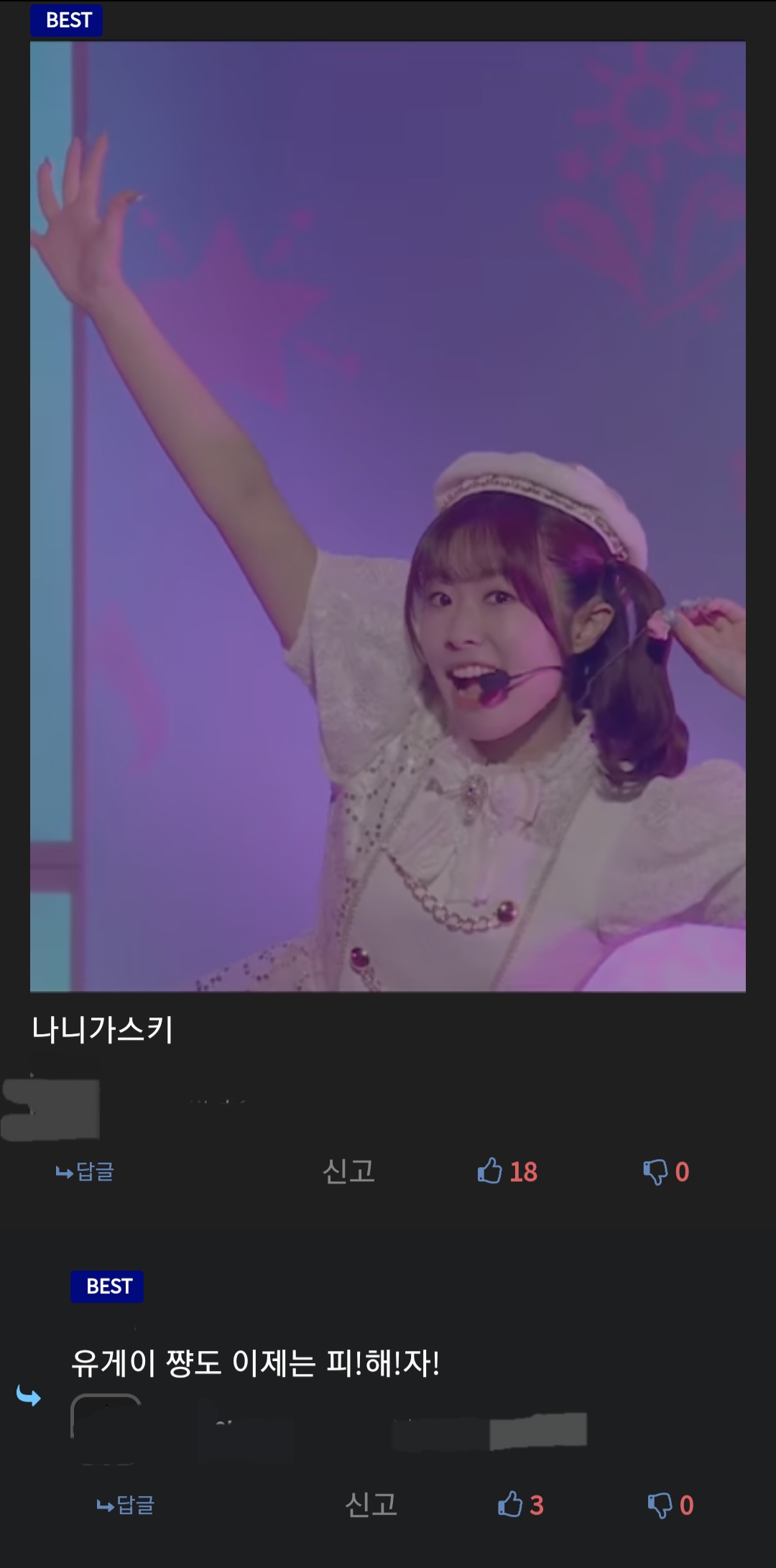Reply to the 나니가스키 comment
The image size is (776, 1568).
tap(86, 1172)
